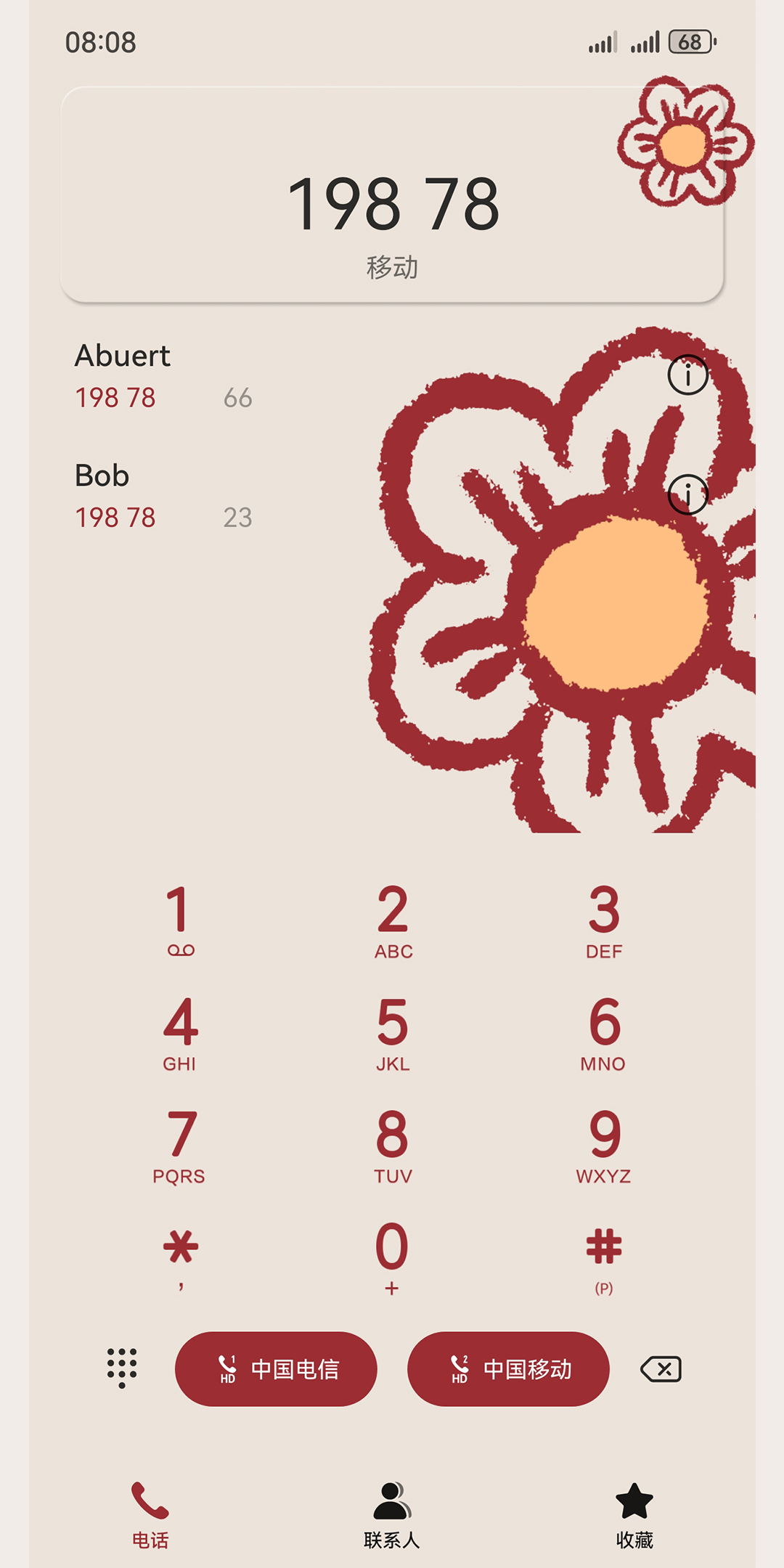This screenshot has height=1568, width=784.
Task: Delete the last dialed digit
Action: coord(661,1369)
